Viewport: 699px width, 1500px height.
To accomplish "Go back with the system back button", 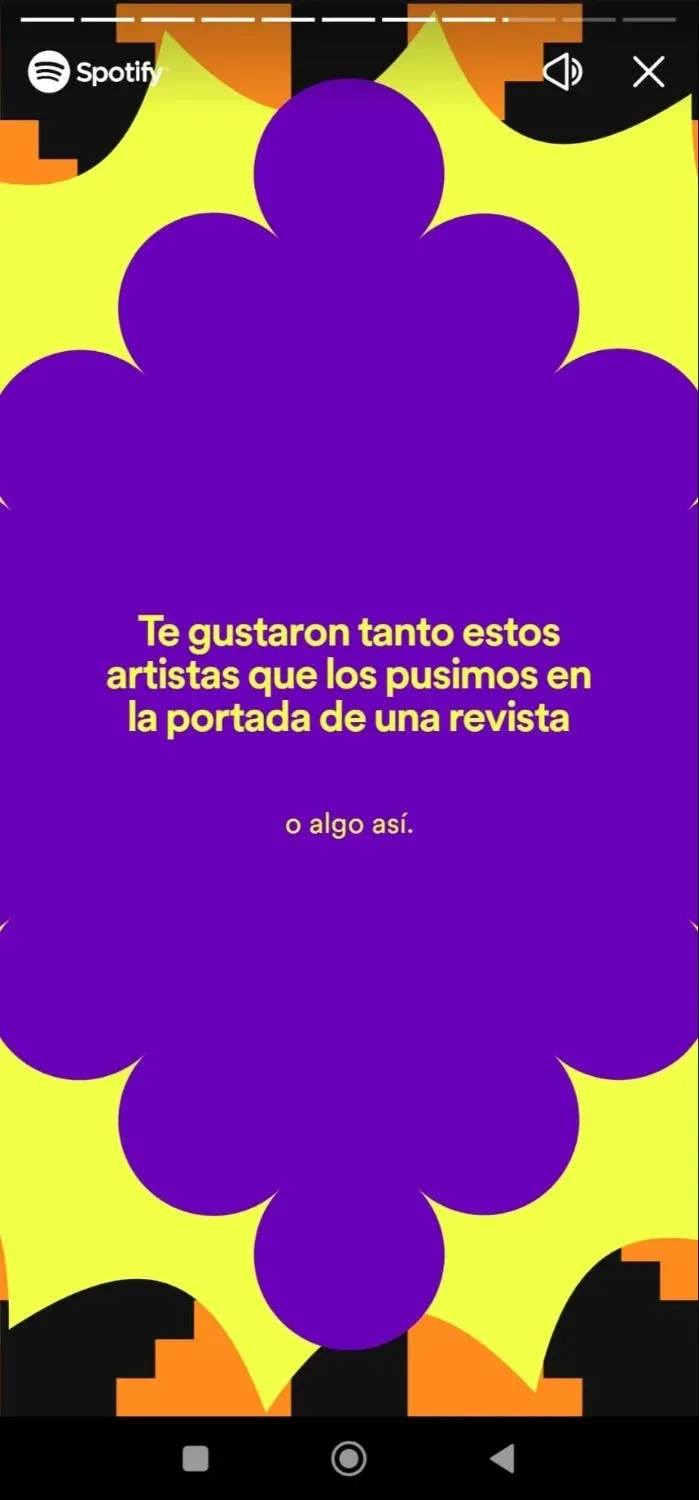I will tap(503, 1458).
